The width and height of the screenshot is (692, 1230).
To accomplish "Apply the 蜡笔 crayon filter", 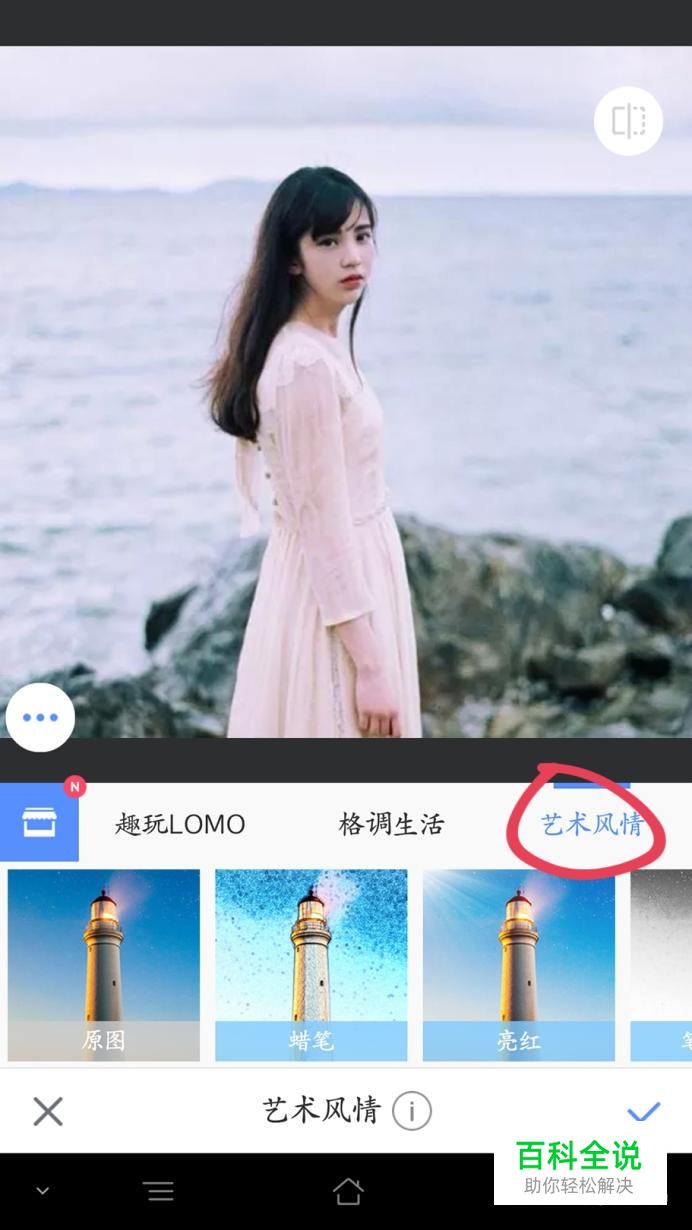I will tap(311, 965).
